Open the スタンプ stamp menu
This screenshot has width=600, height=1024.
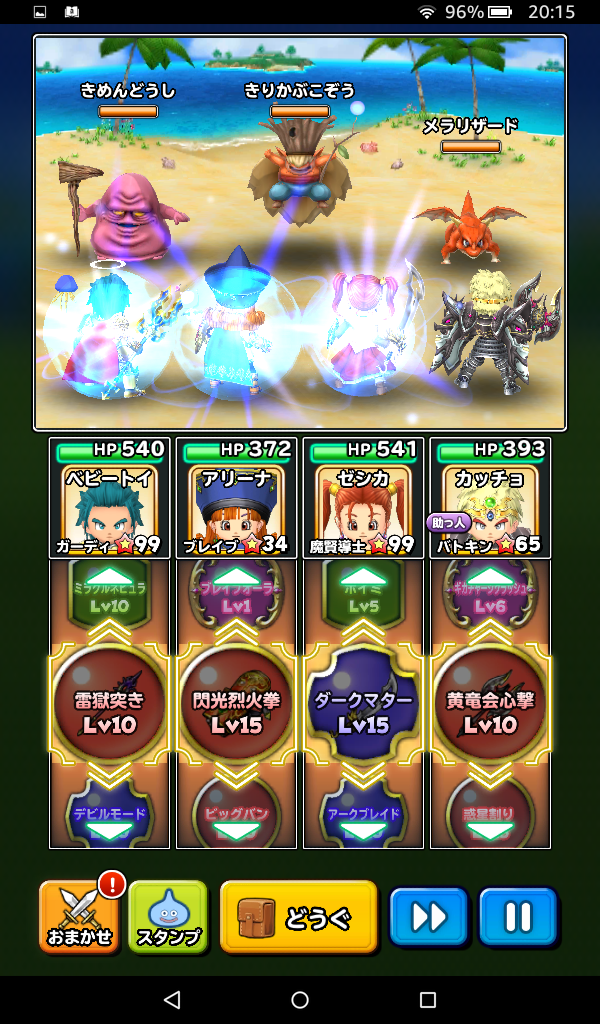(167, 916)
